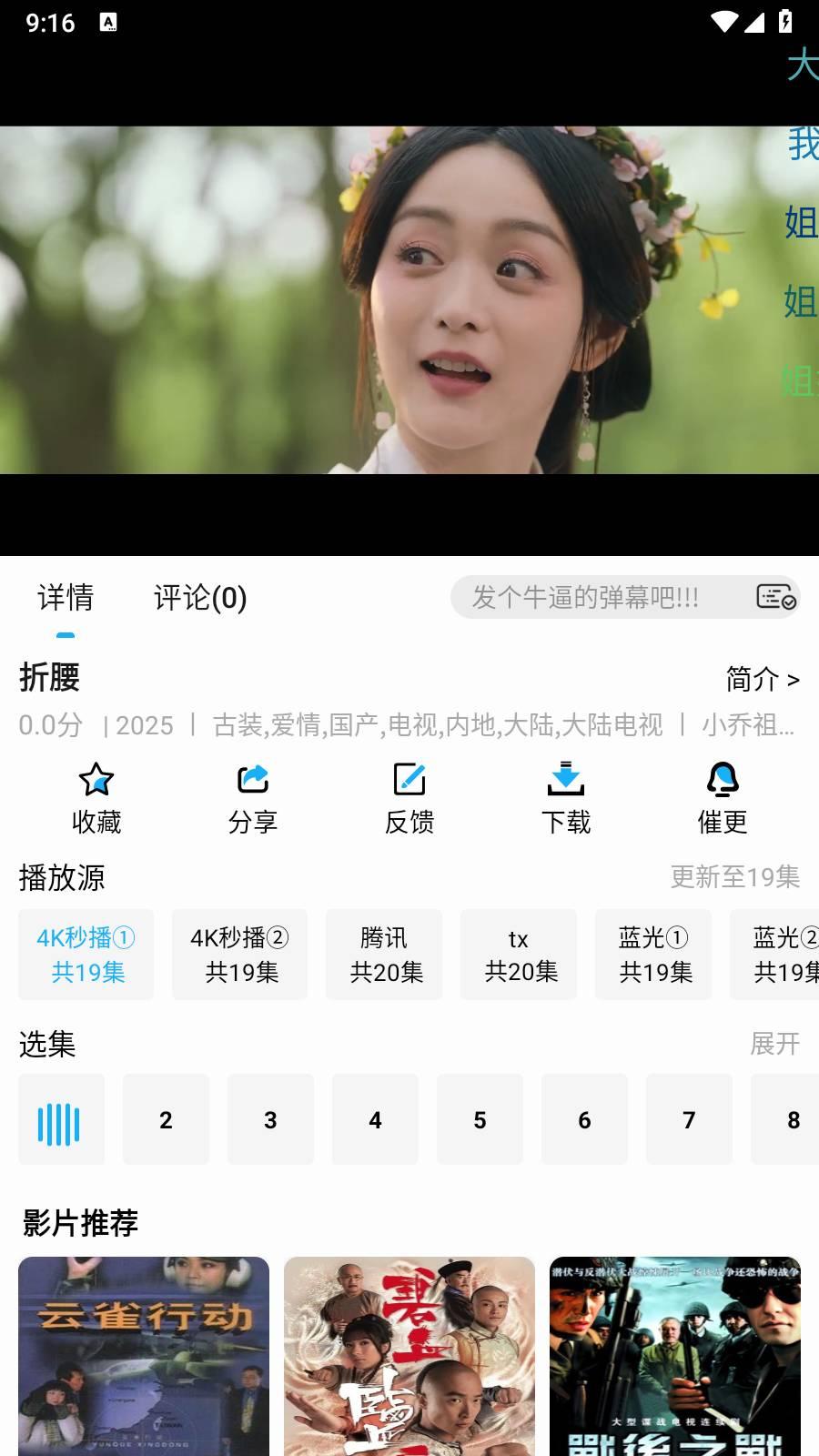Play episode 8

coord(794,1119)
